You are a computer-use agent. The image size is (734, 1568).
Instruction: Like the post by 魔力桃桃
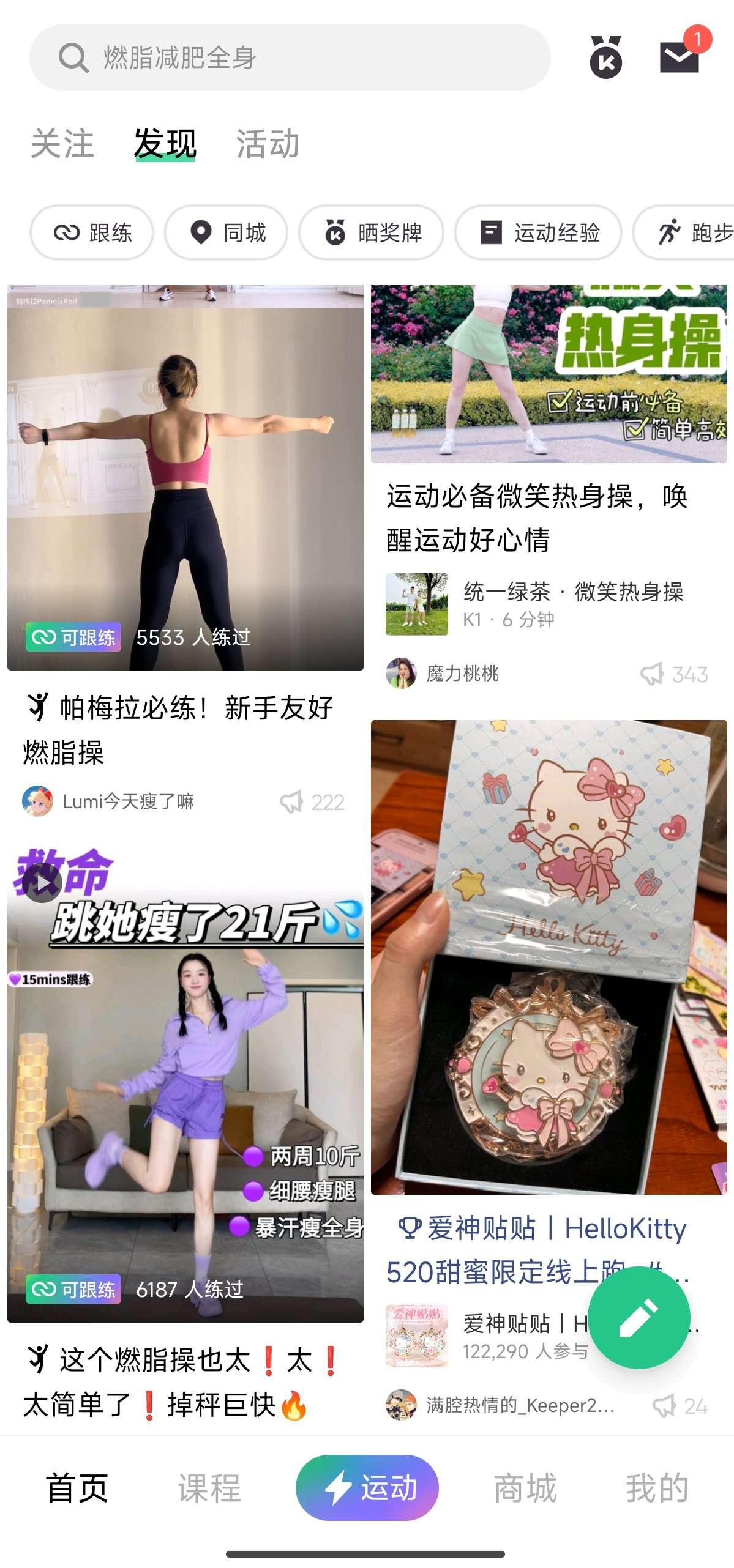click(652, 674)
